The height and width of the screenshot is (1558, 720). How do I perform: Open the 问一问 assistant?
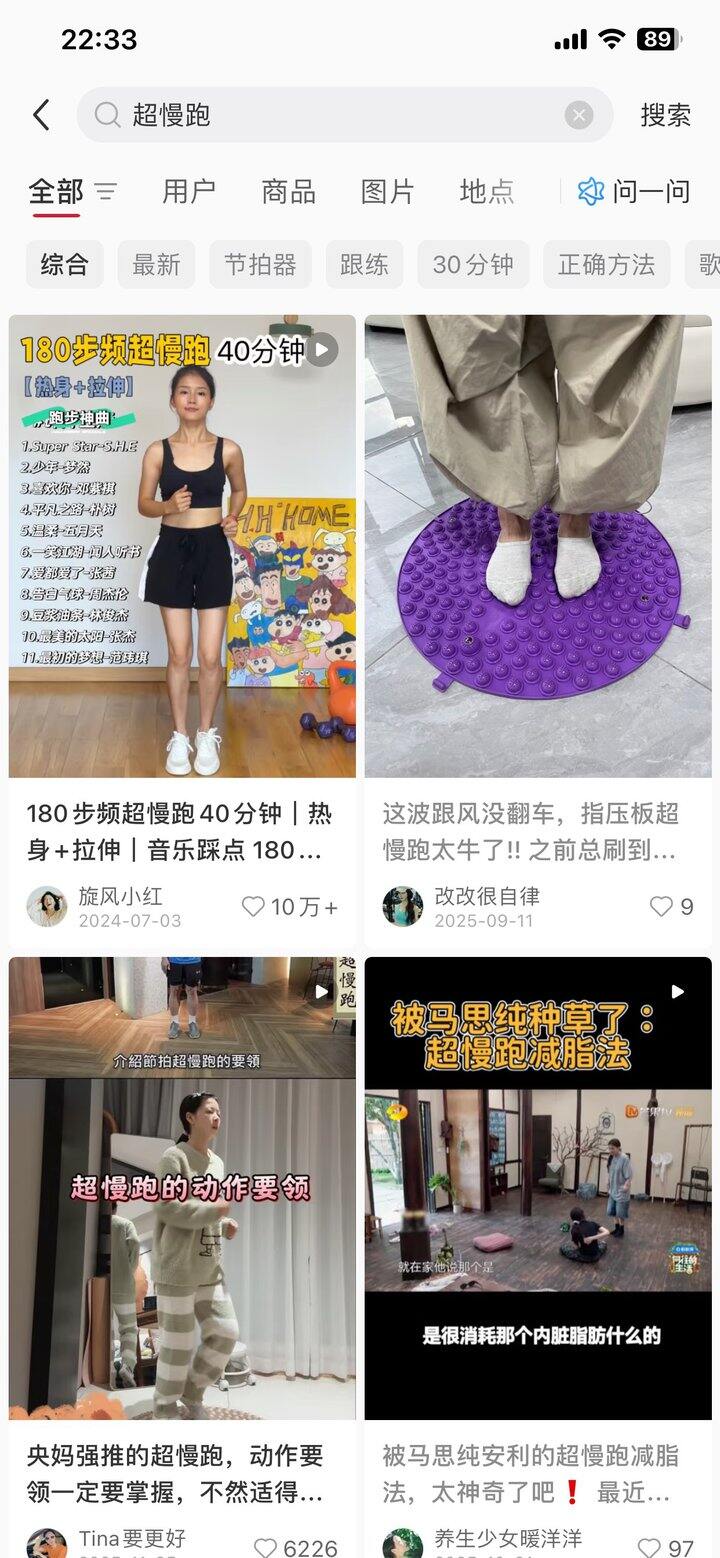(635, 191)
